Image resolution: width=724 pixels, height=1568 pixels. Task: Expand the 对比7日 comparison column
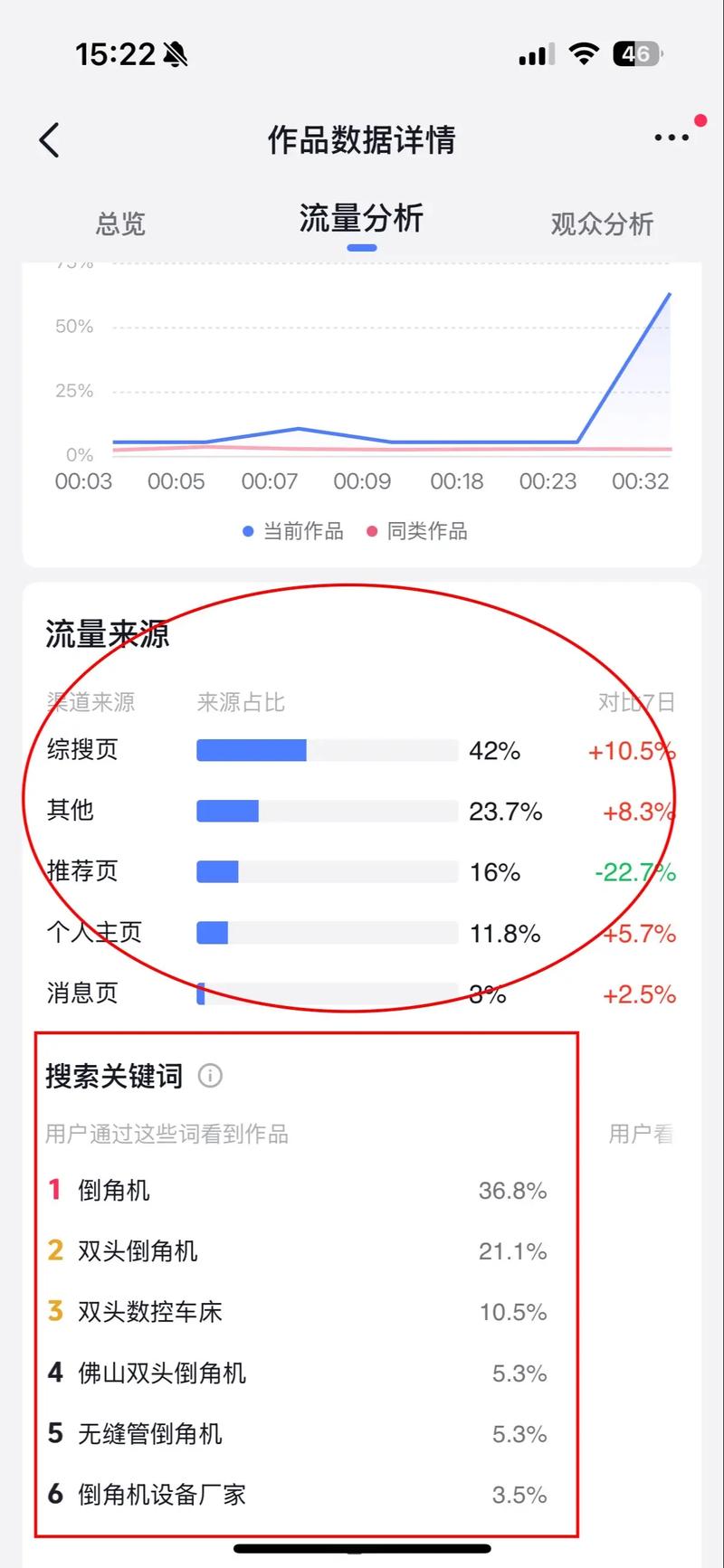click(x=637, y=702)
